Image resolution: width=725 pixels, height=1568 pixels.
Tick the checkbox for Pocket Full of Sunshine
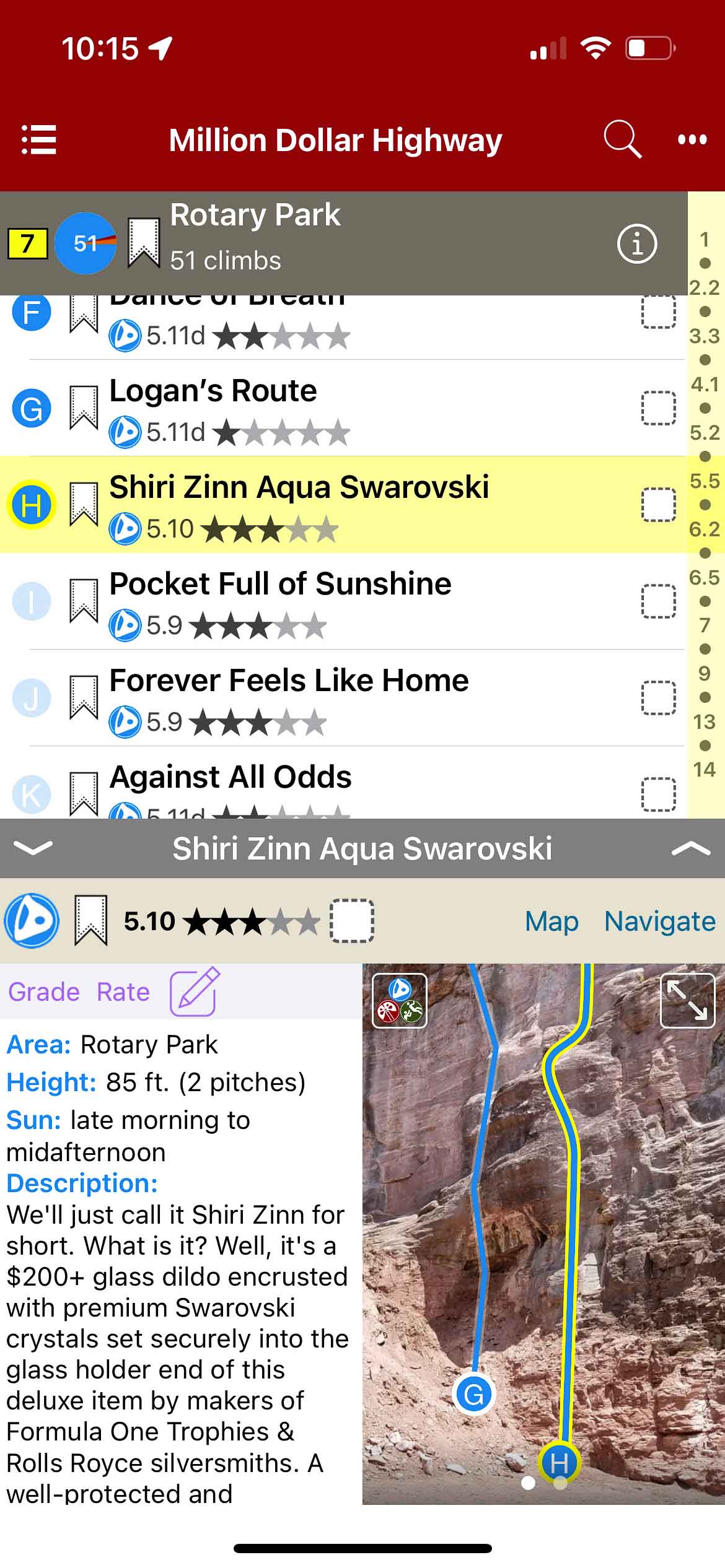658,601
